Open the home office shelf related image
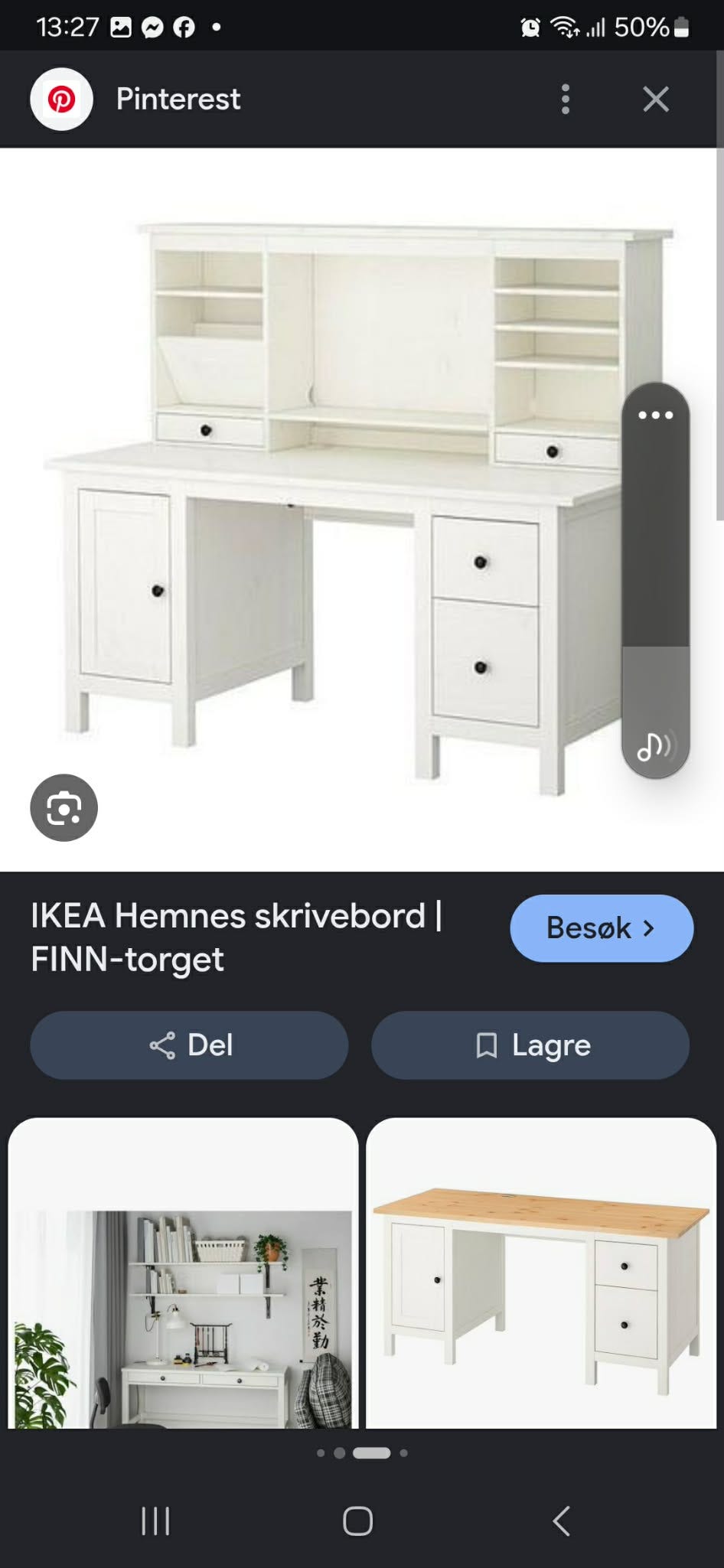The width and height of the screenshot is (724, 1568). (x=183, y=1273)
